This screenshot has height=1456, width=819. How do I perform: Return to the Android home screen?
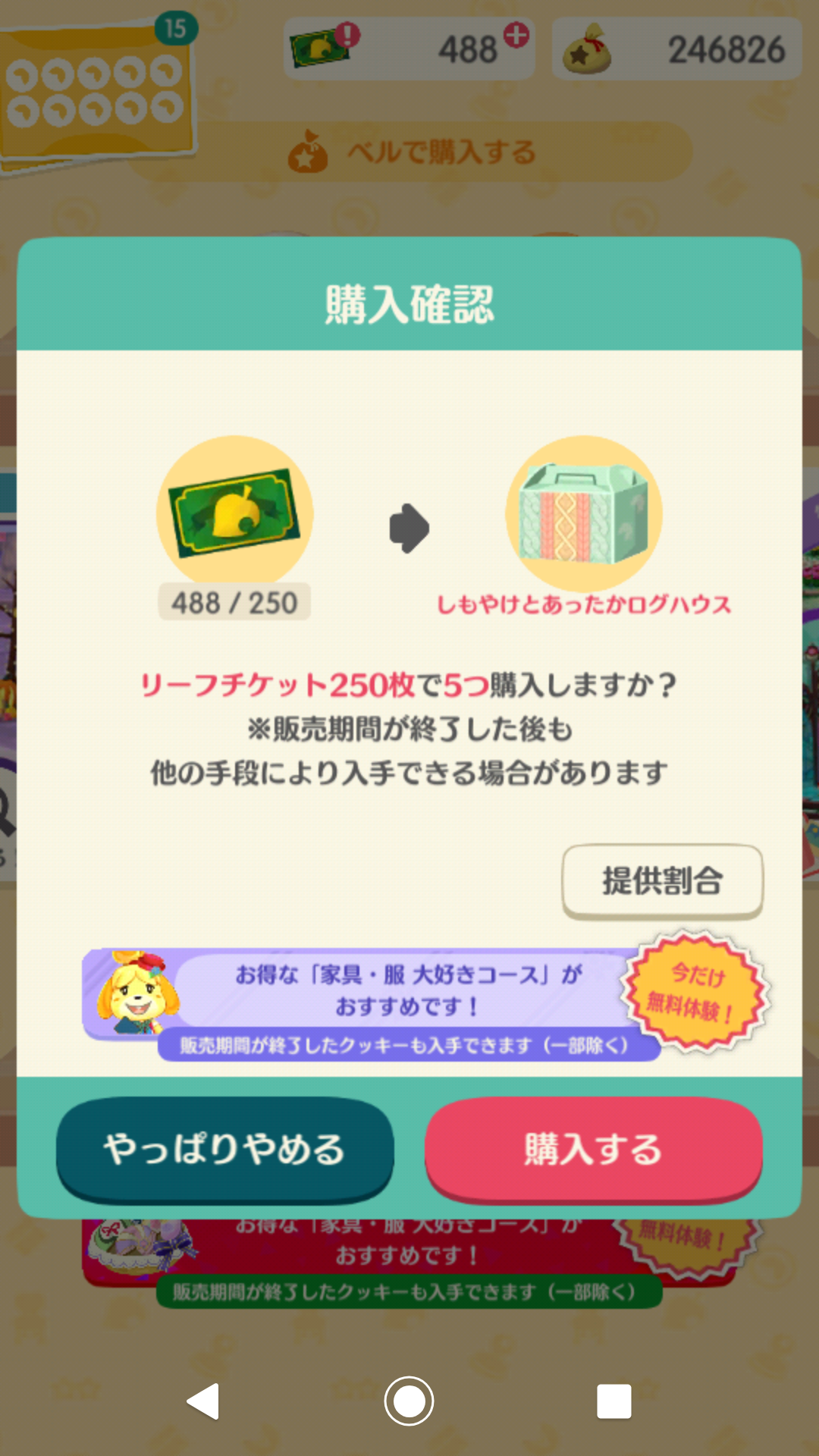pos(409,1401)
